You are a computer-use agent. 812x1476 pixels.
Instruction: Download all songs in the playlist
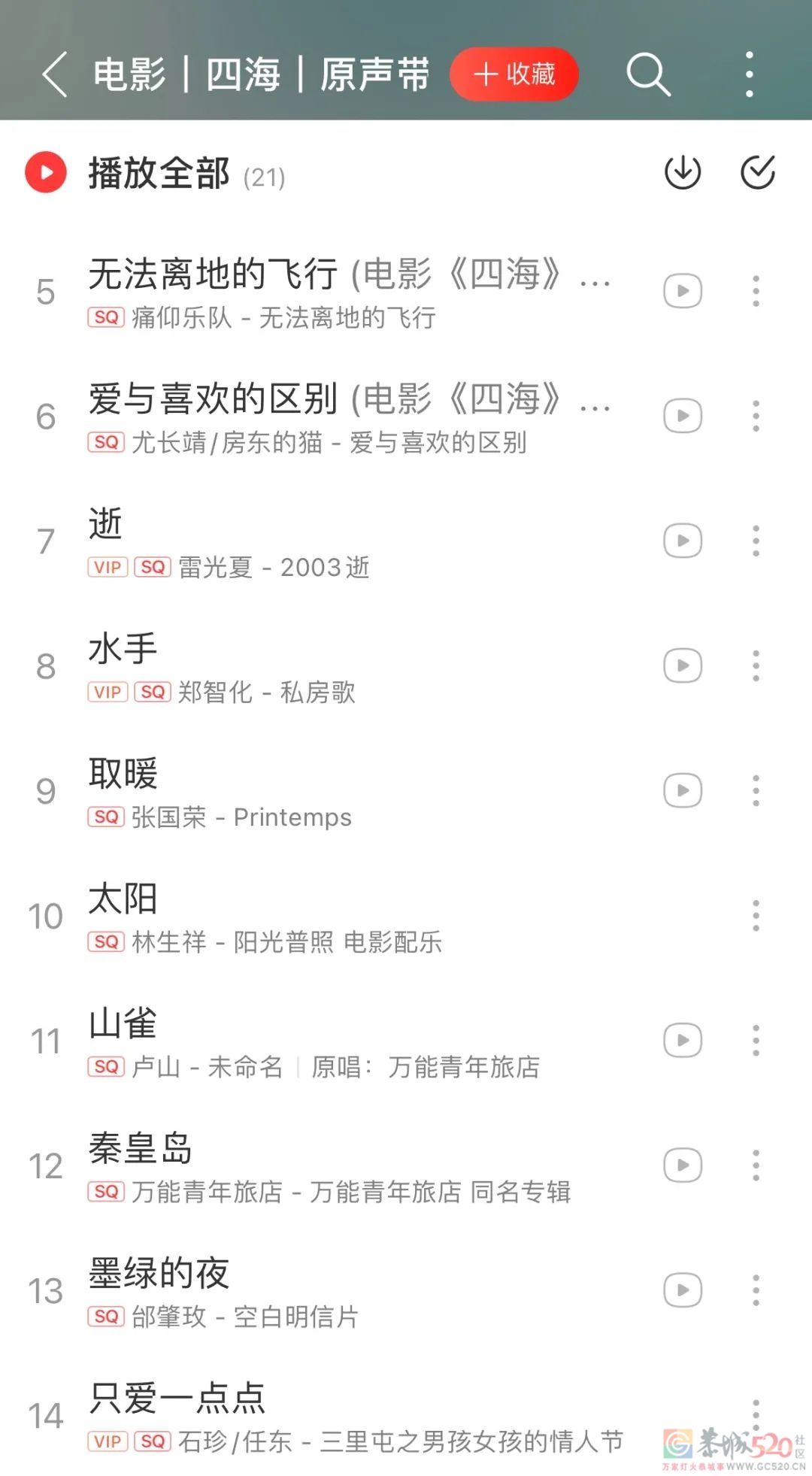point(683,173)
